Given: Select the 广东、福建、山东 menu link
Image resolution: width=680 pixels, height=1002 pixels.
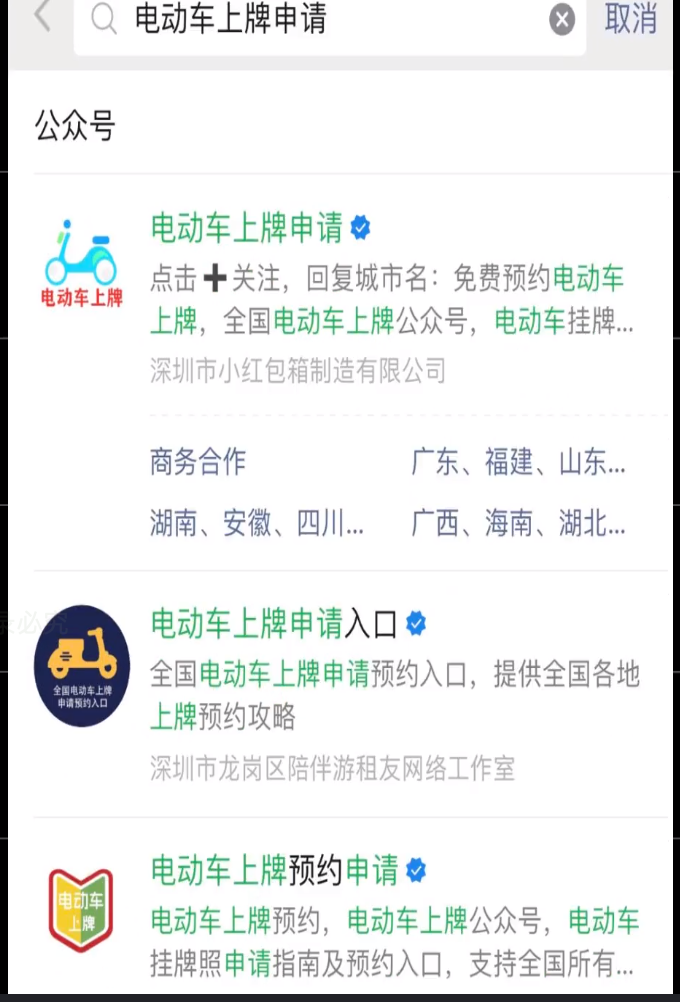Looking at the screenshot, I should pos(518,462).
